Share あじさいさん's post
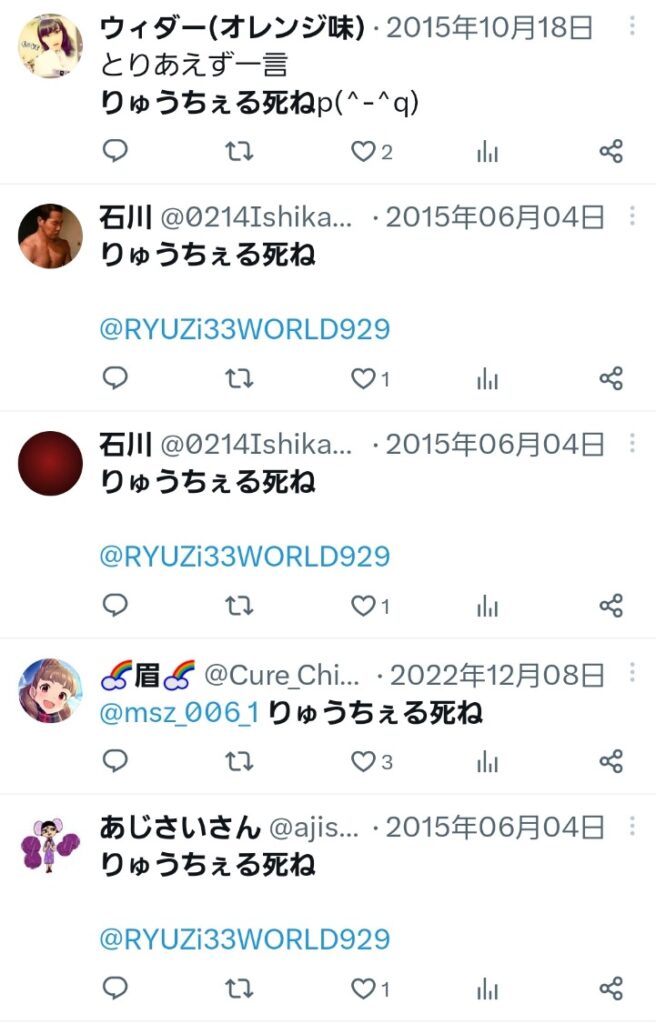656x1024 pixels. tap(611, 989)
